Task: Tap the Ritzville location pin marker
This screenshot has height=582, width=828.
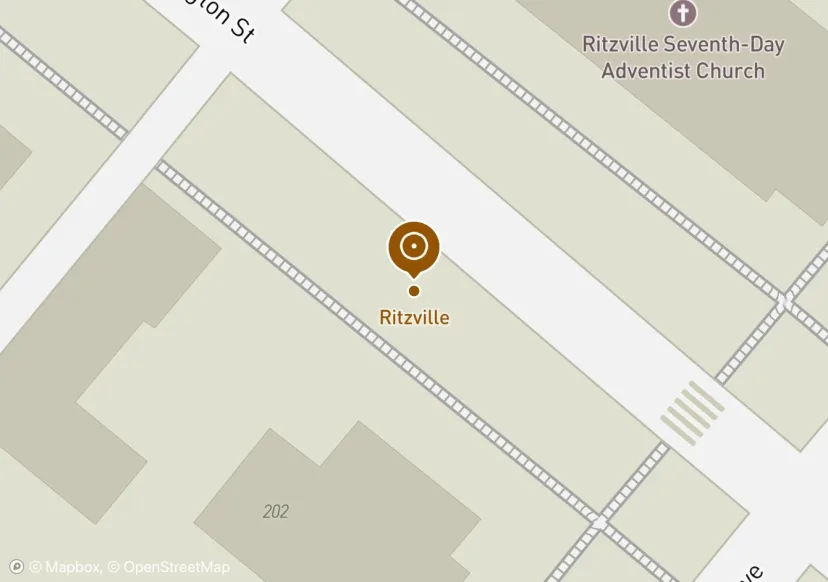Action: pyautogui.click(x=414, y=247)
